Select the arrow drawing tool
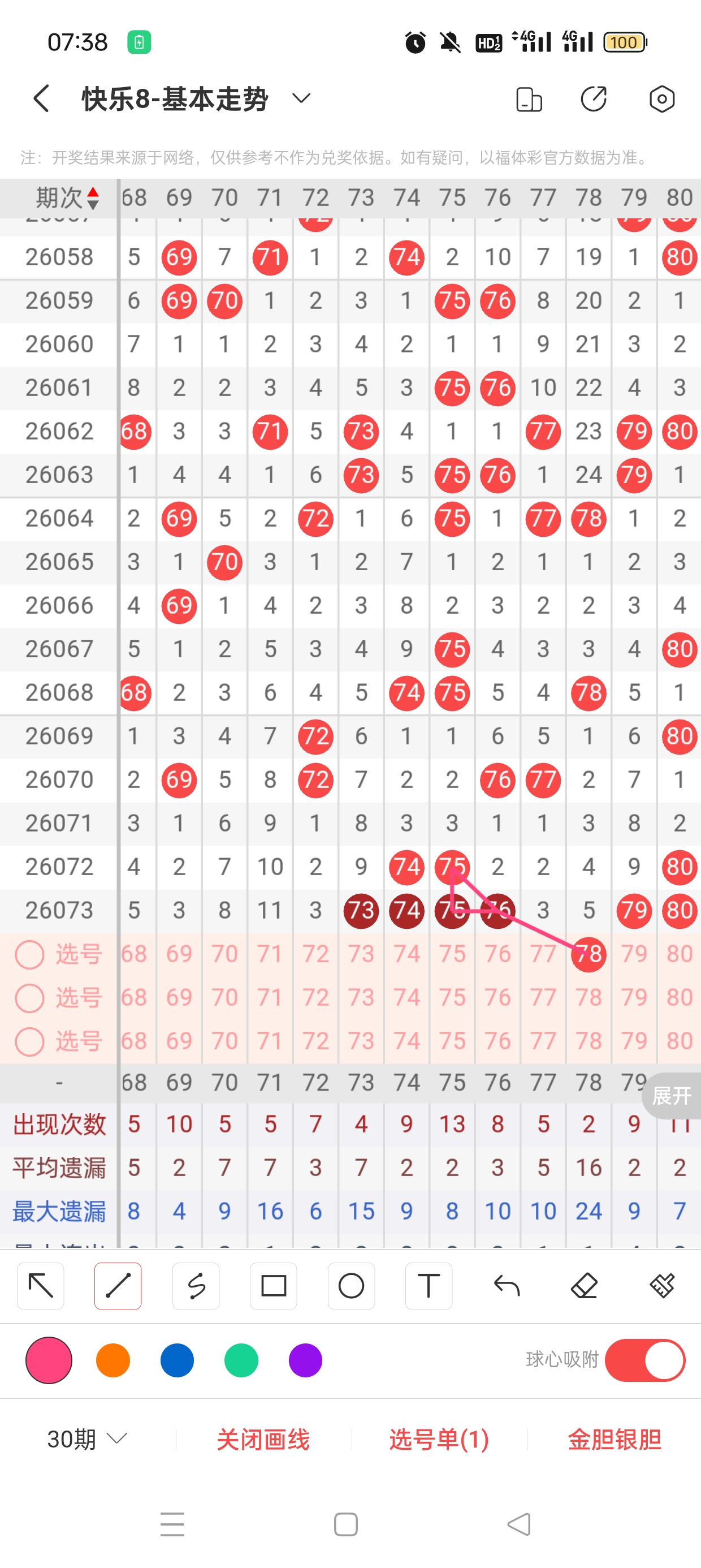 pos(41,1286)
